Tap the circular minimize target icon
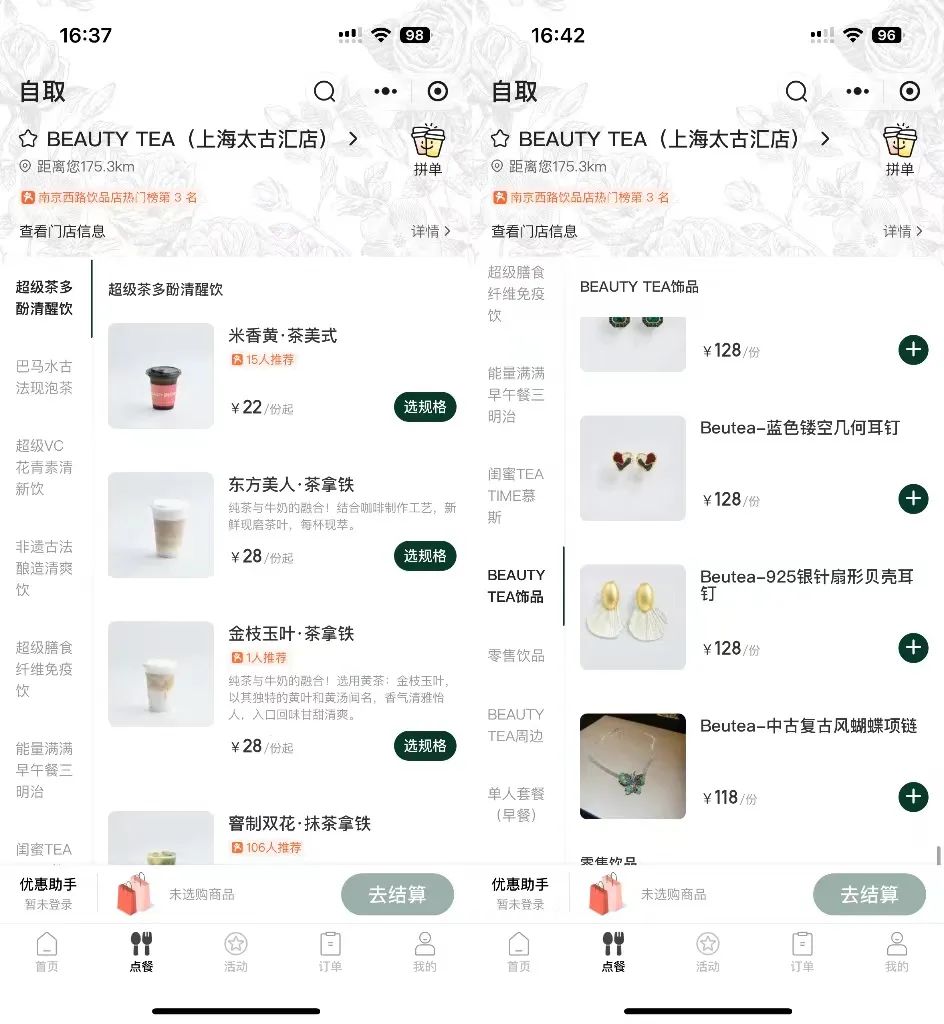The height and width of the screenshot is (1024, 944). coord(437,91)
